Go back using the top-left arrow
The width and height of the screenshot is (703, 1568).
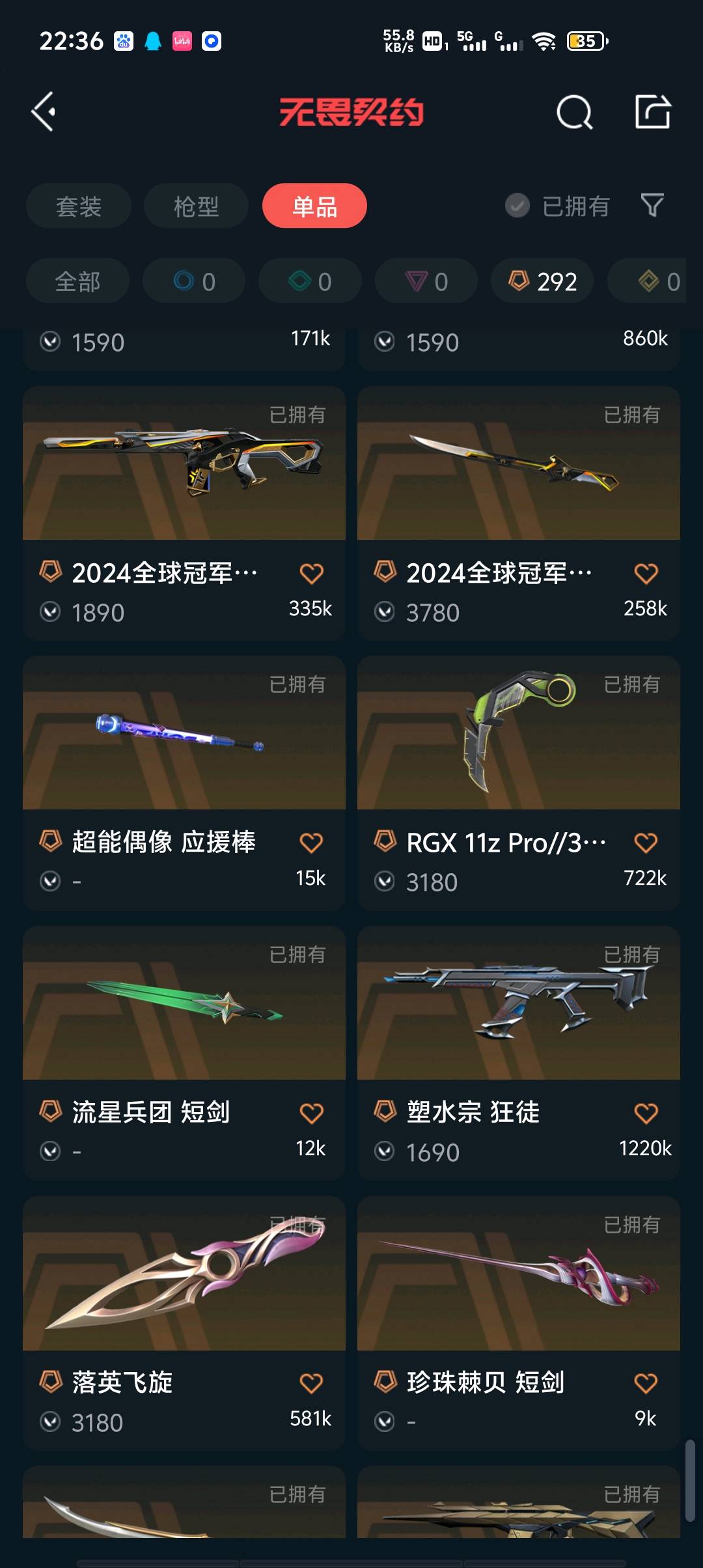tap(44, 112)
